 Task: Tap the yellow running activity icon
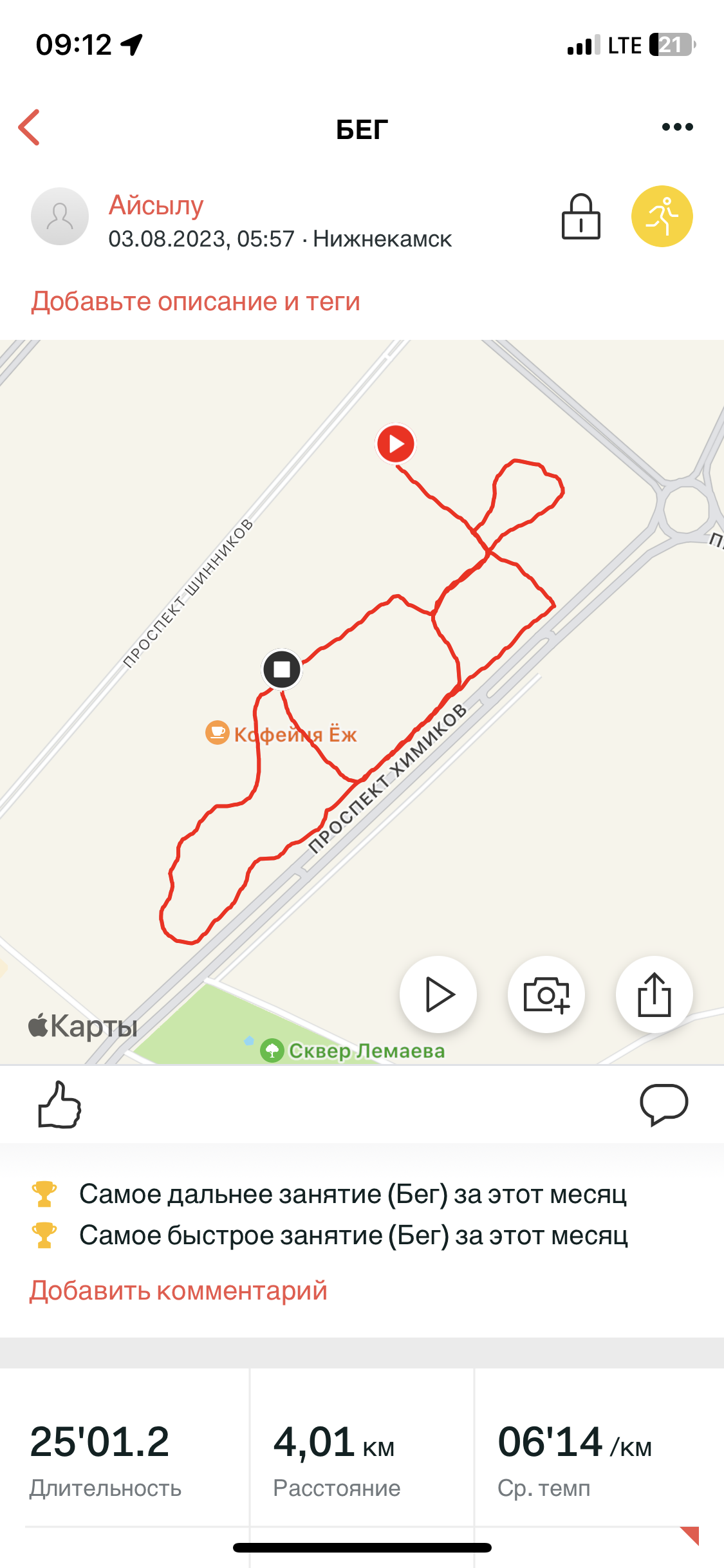coord(662,216)
